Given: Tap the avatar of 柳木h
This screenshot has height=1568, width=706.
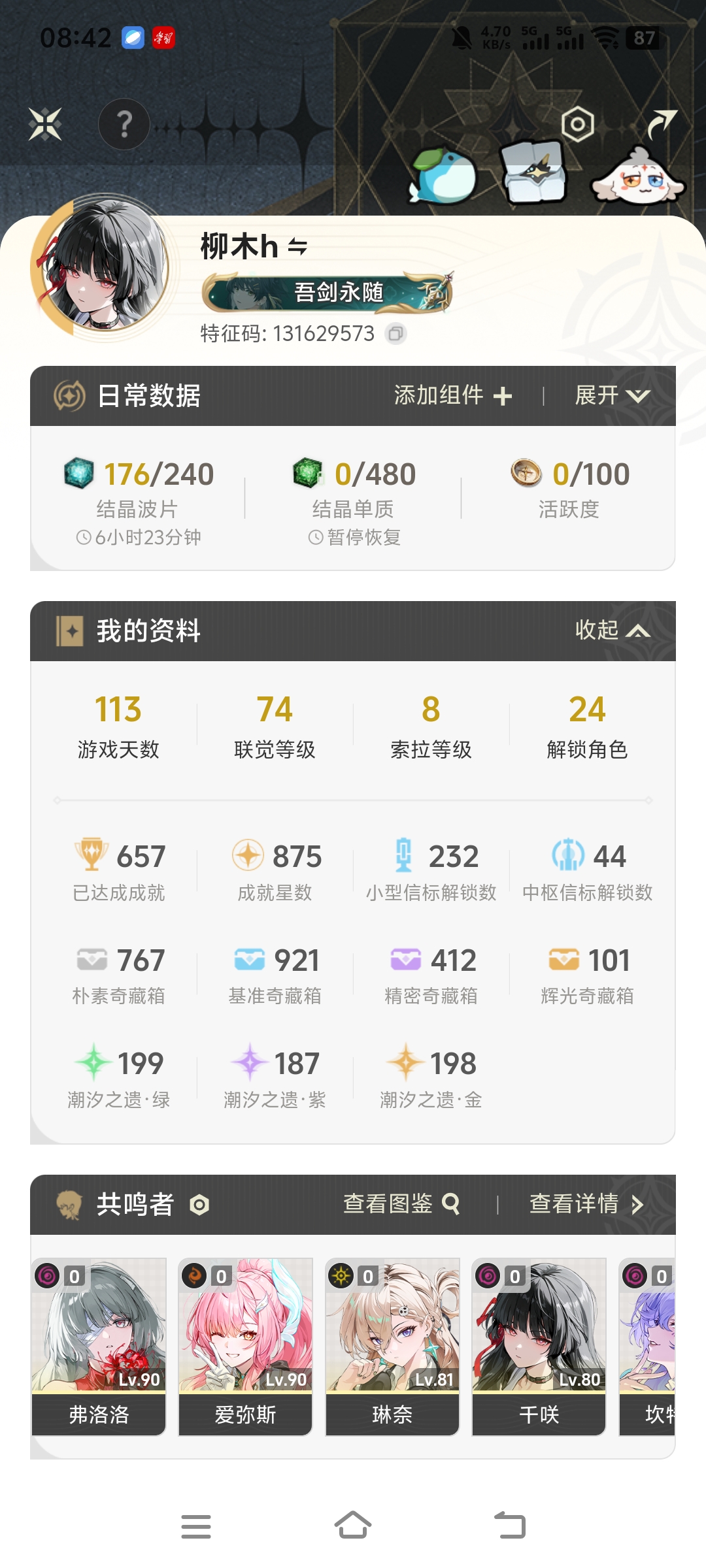Looking at the screenshot, I should 105,267.
